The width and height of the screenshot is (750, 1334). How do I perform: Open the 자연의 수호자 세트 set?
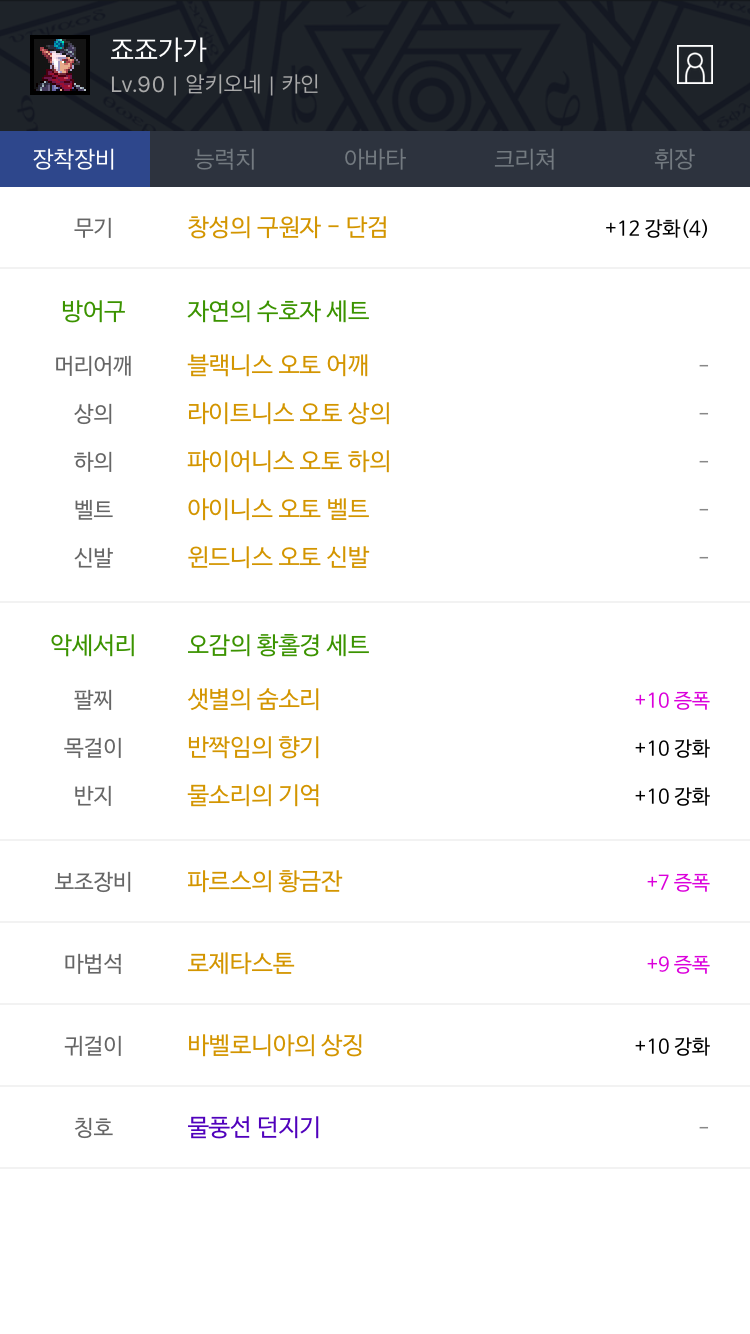pyautogui.click(x=278, y=311)
